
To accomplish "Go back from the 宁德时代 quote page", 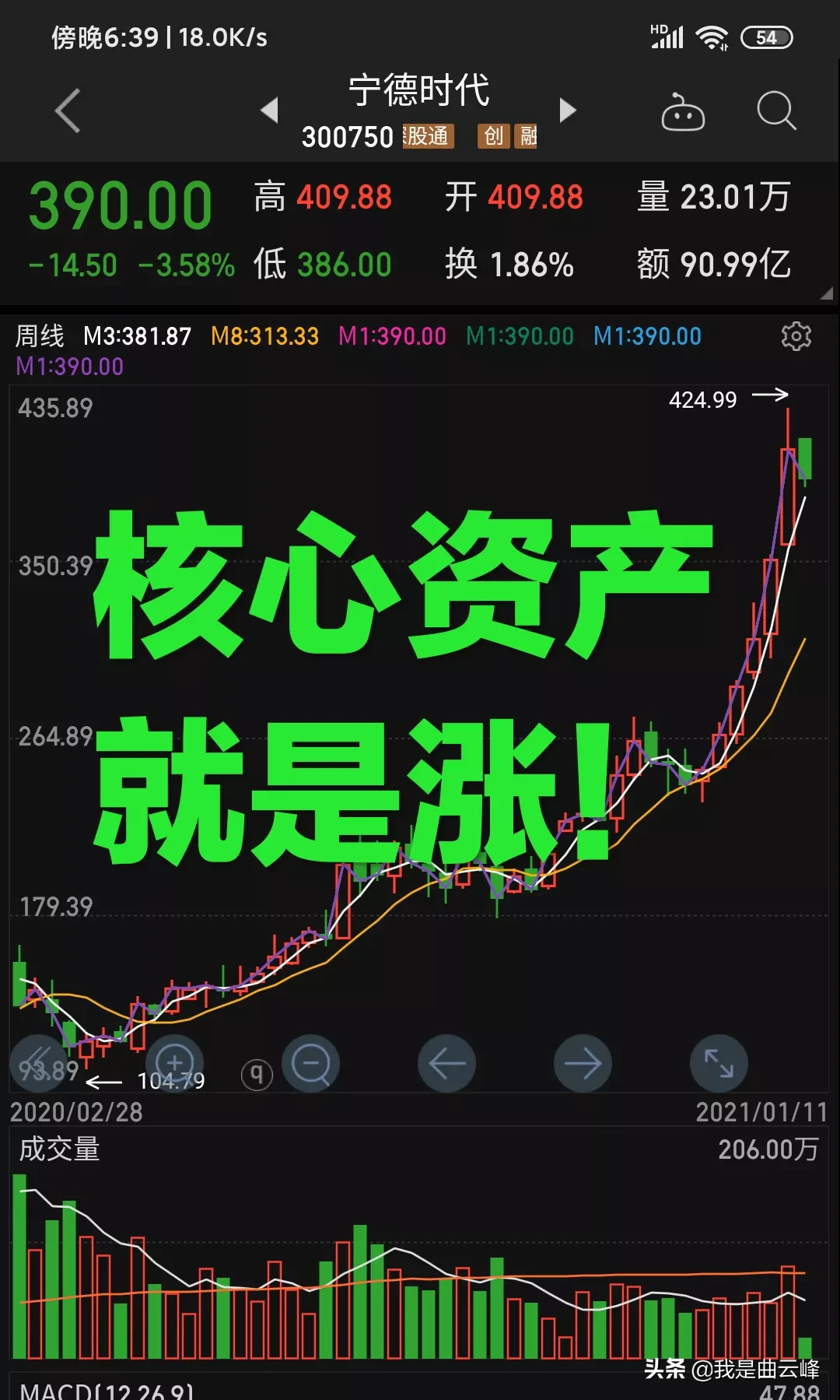I will (68, 111).
